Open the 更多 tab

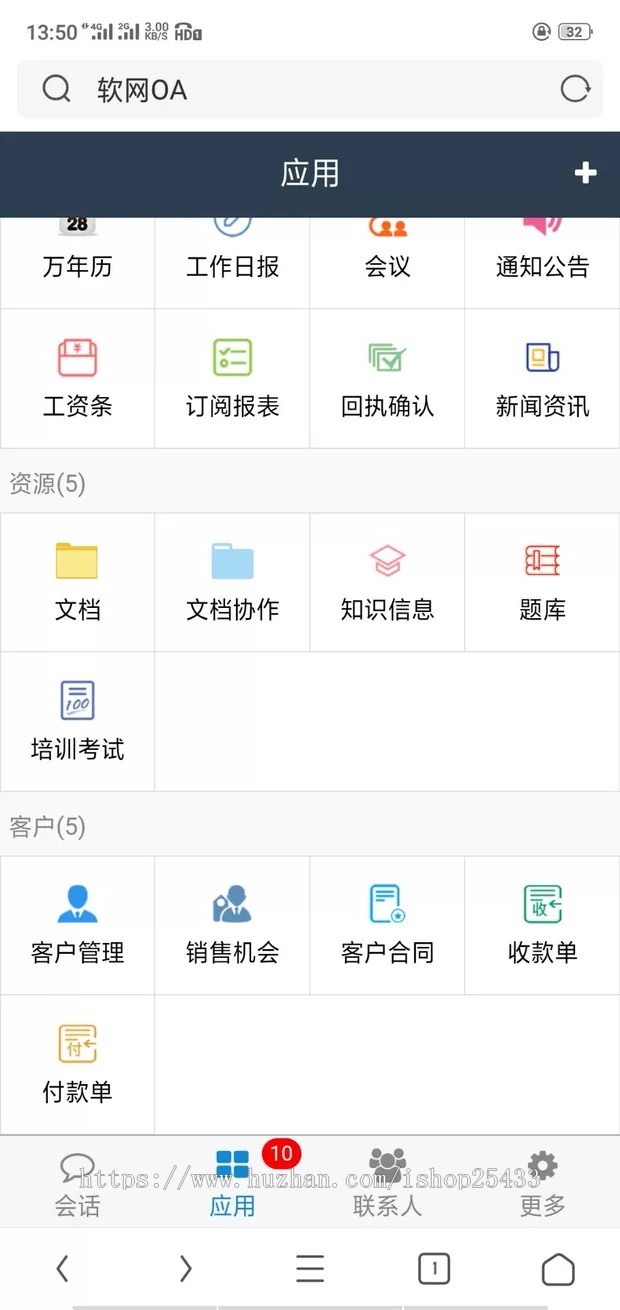coord(542,1184)
